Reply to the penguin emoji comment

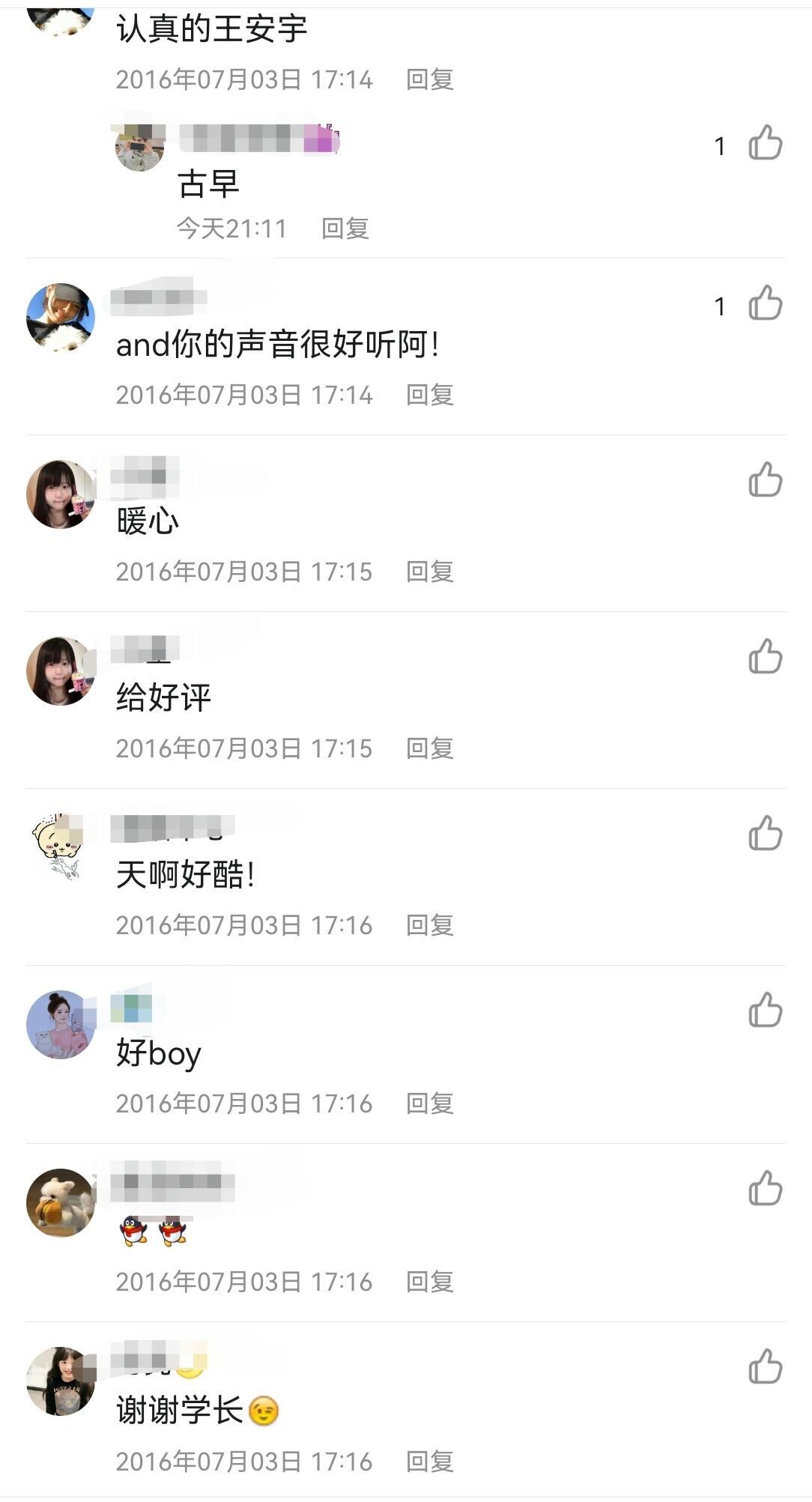(x=429, y=1282)
